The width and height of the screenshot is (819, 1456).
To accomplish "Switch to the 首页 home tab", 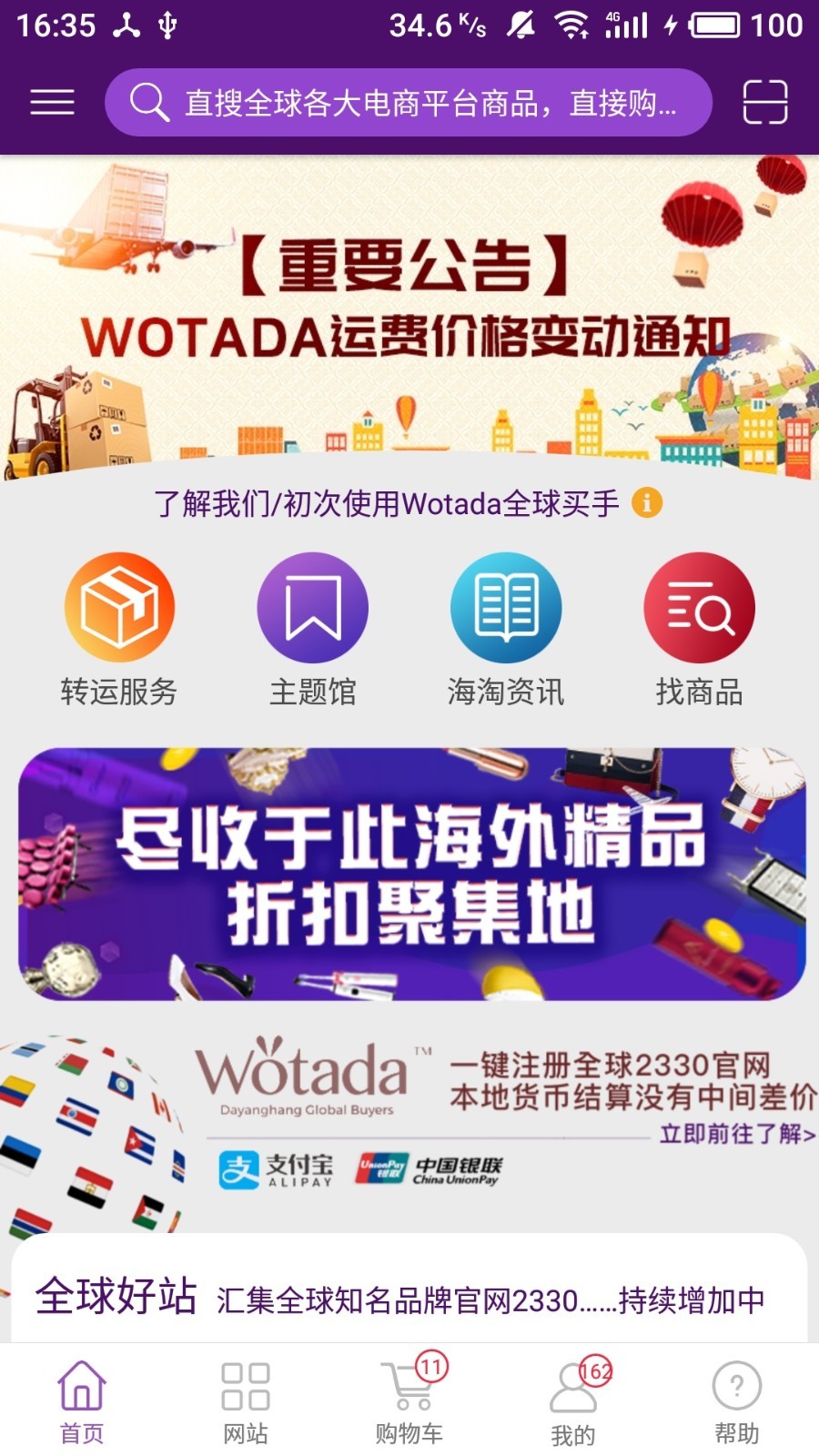I will click(x=82, y=1401).
